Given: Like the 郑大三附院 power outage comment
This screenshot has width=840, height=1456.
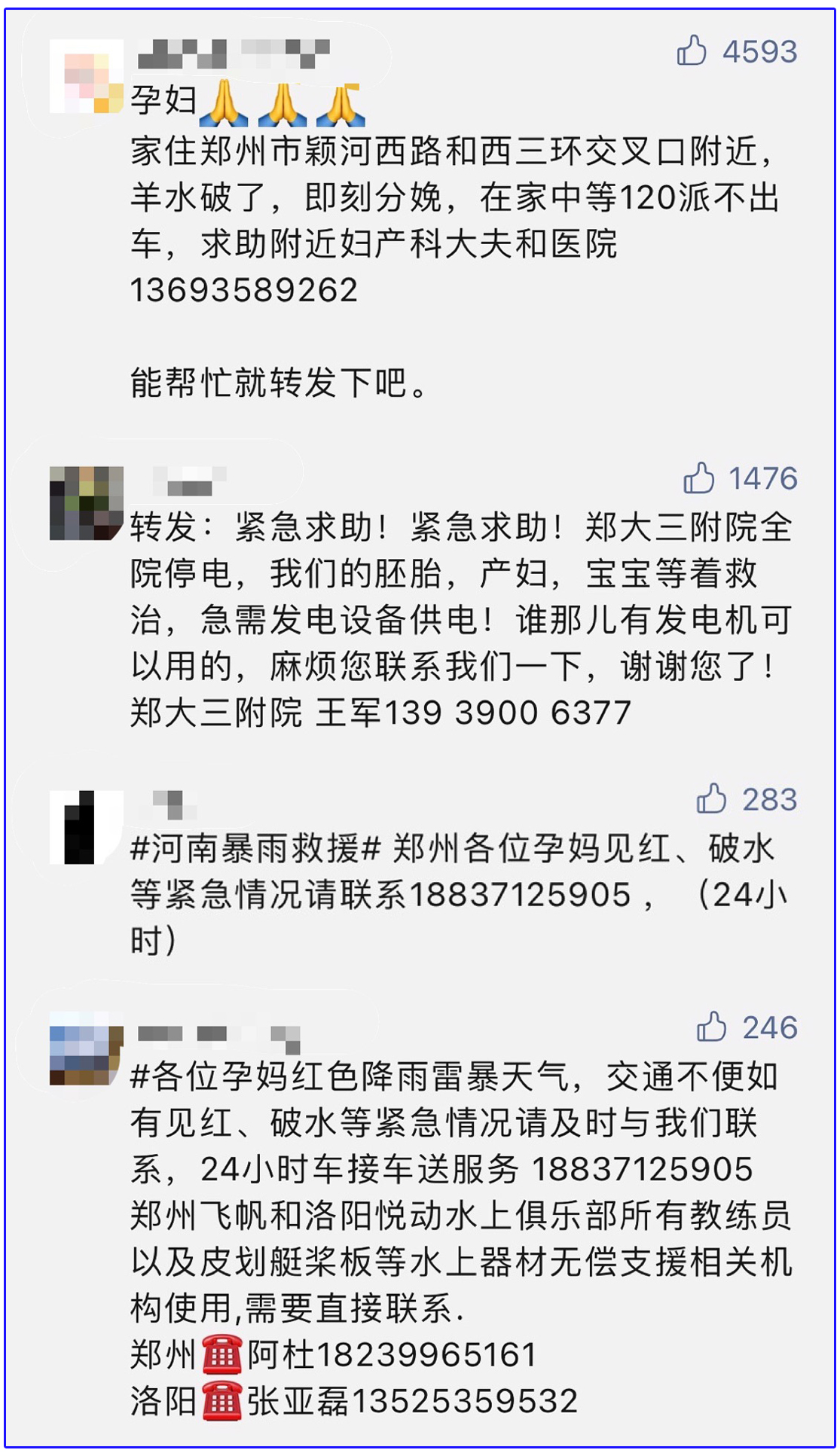Looking at the screenshot, I should (698, 478).
